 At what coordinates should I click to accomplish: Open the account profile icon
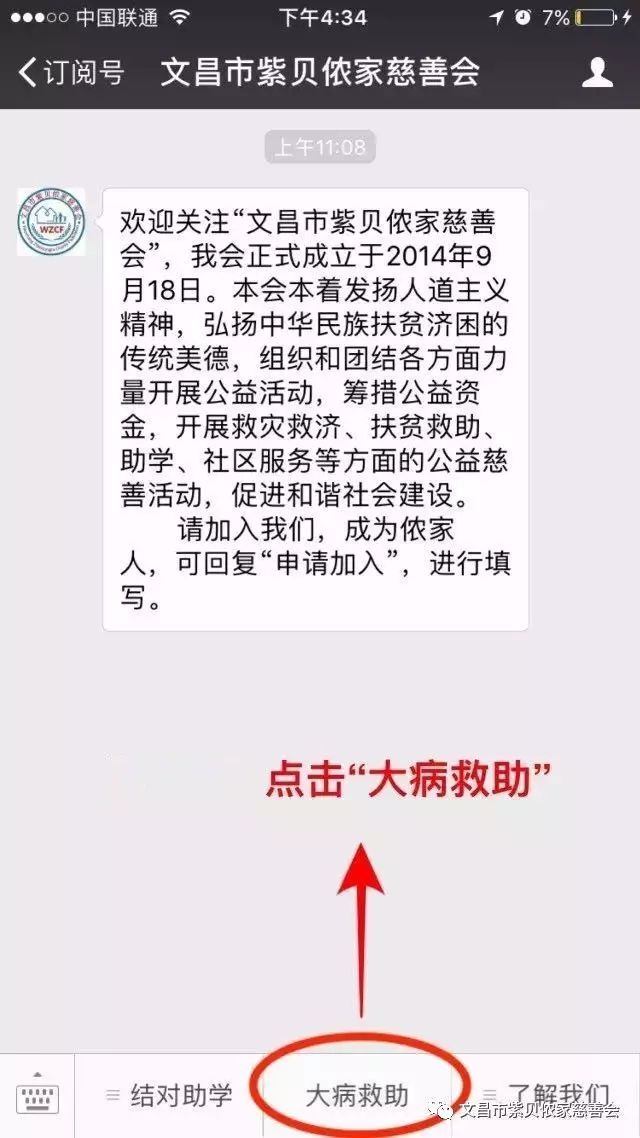(x=597, y=72)
